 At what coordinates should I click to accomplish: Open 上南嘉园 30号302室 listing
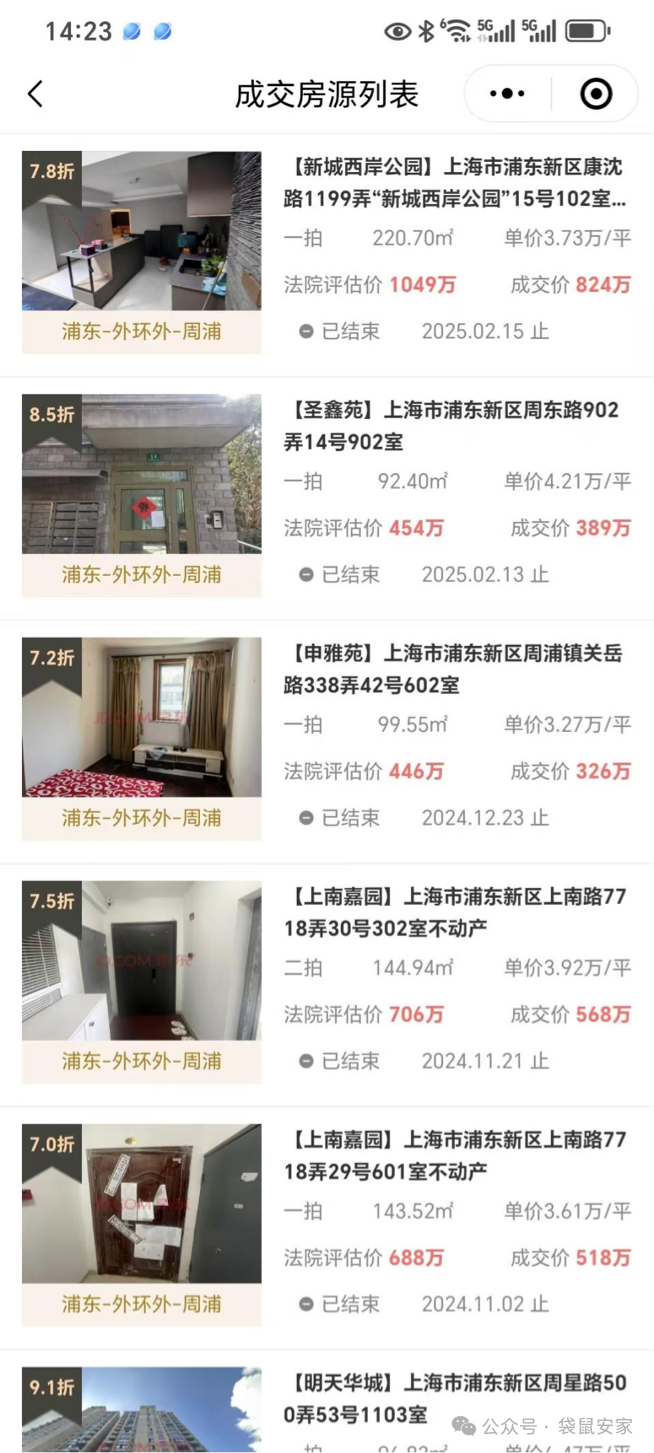pos(455,912)
